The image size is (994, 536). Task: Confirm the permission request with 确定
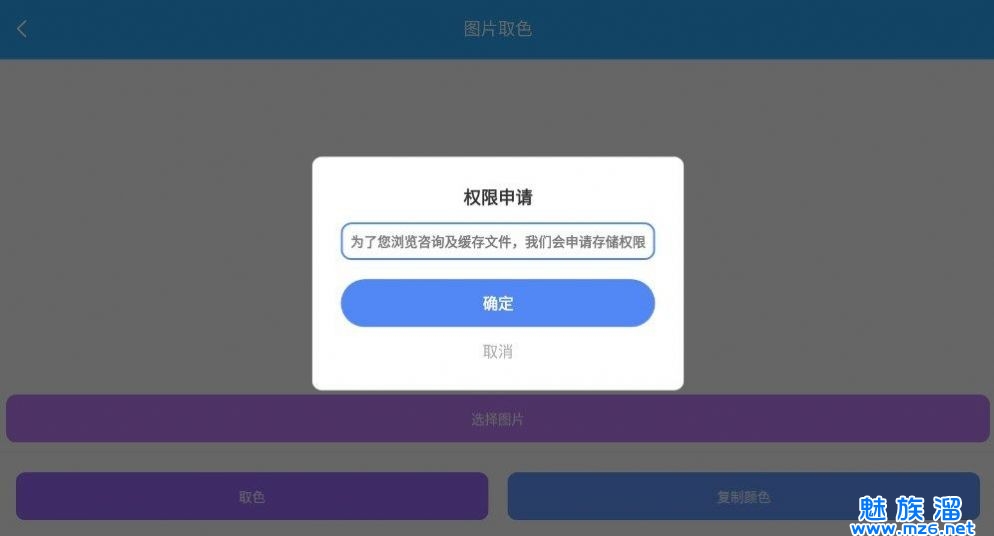497,303
